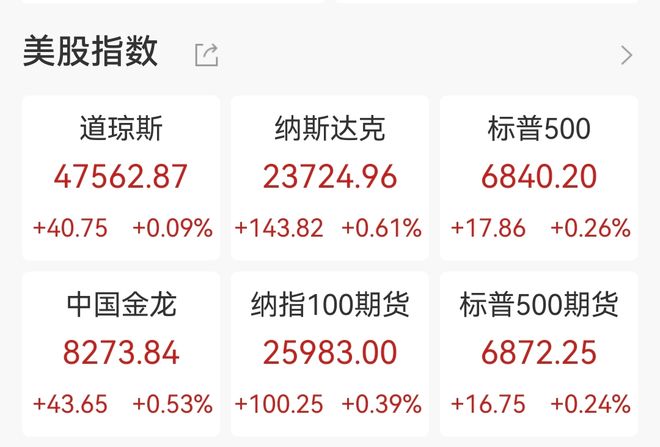This screenshot has height=447, width=660.
Task: Open the 中国金龙 index card
Action: 122,353
